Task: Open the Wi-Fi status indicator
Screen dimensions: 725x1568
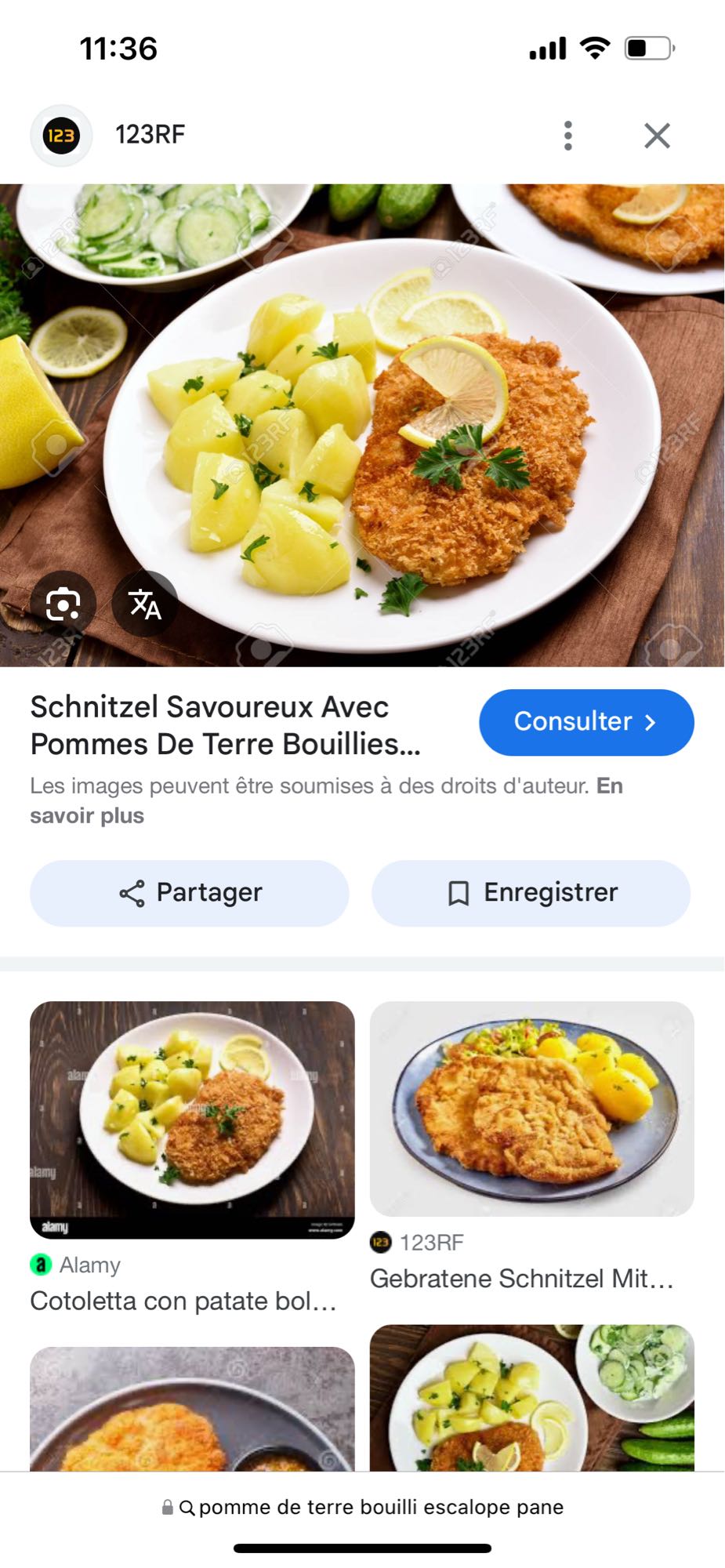Action: click(595, 47)
